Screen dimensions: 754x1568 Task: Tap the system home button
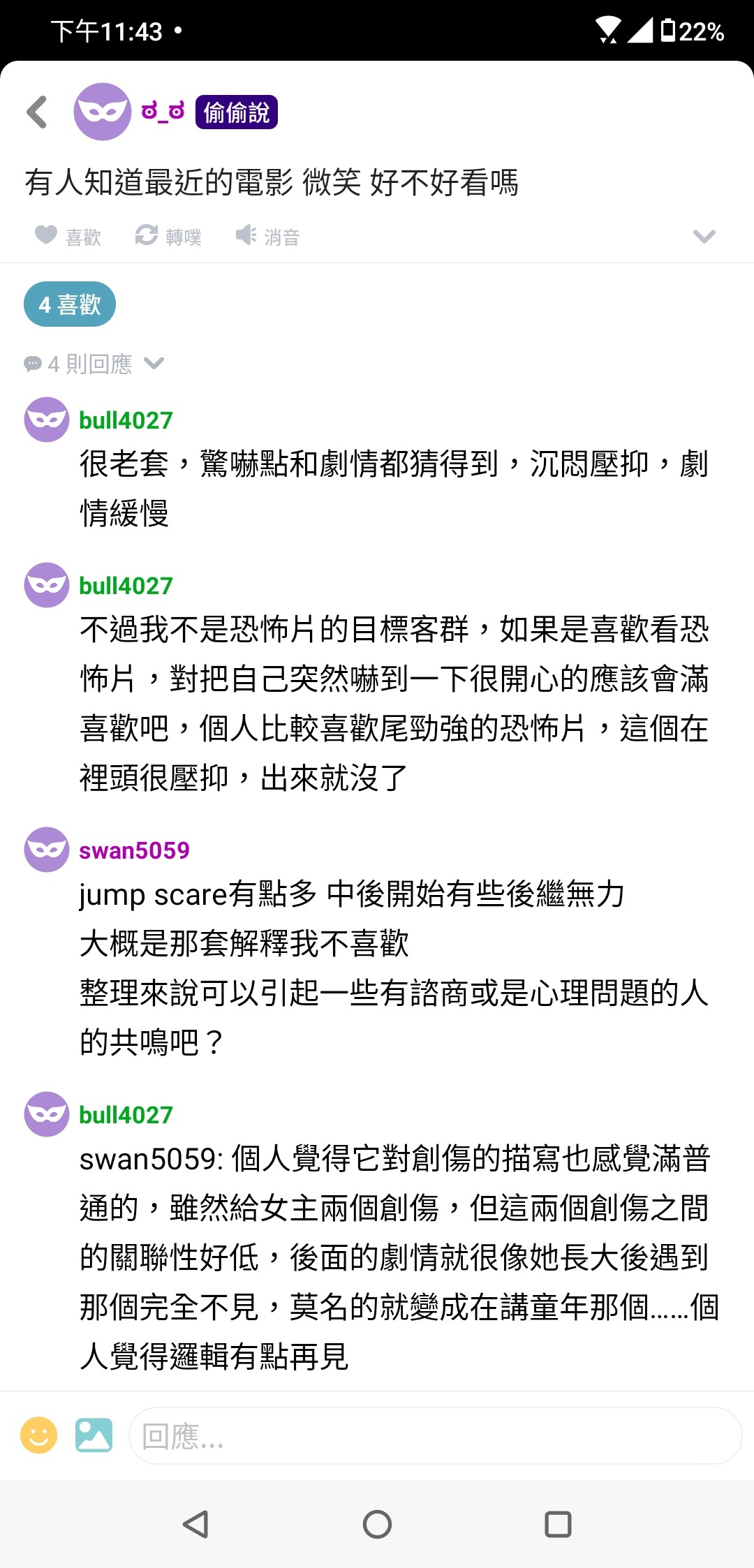pos(377,1524)
